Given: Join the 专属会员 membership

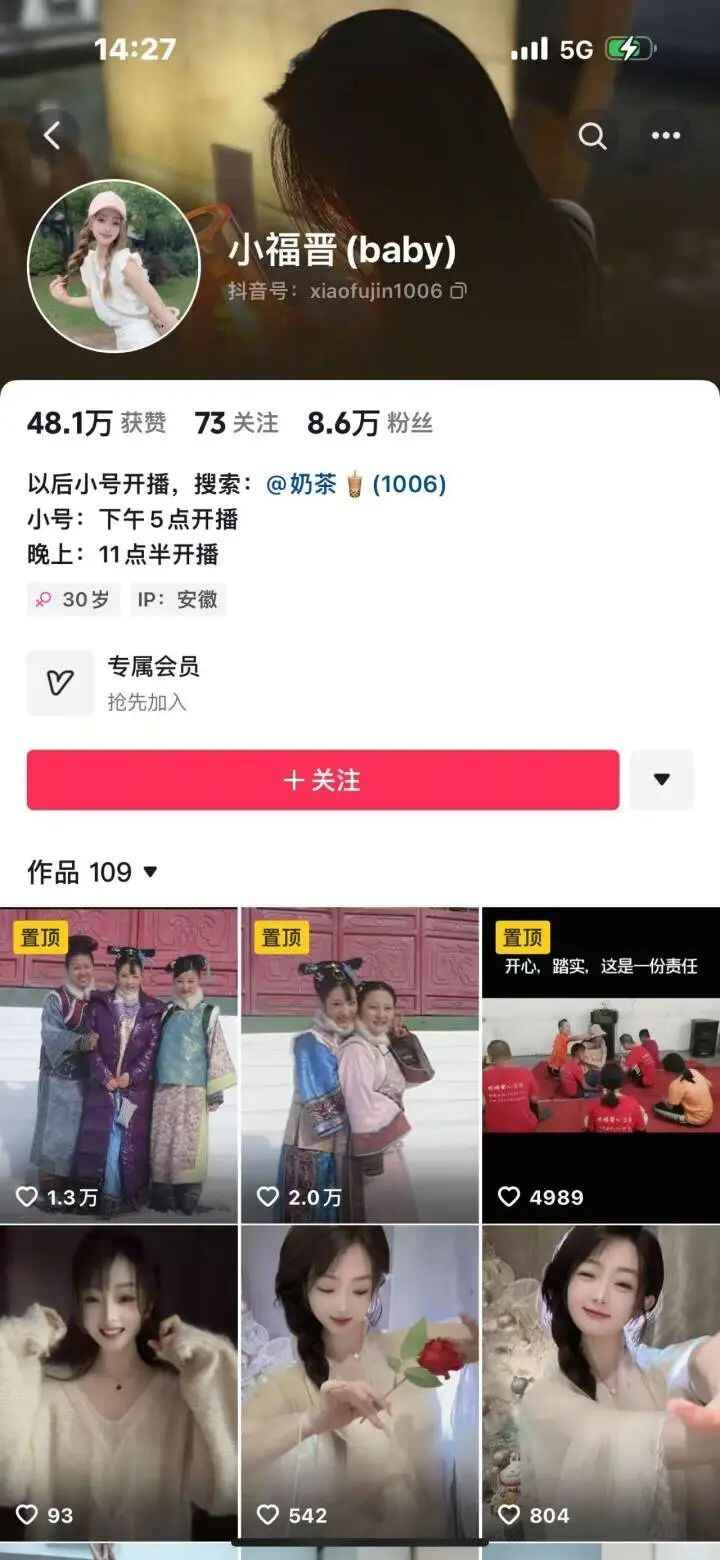Looking at the screenshot, I should tap(153, 683).
